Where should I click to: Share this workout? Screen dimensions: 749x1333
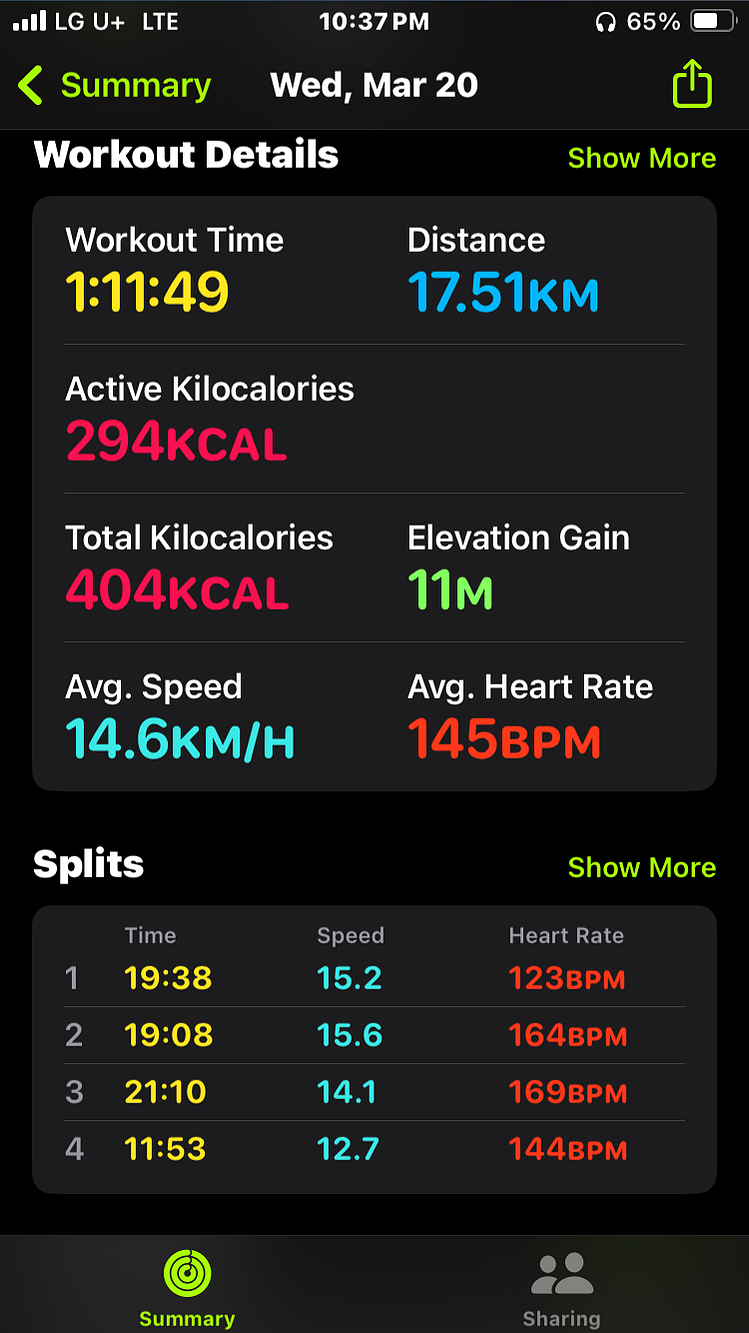692,85
